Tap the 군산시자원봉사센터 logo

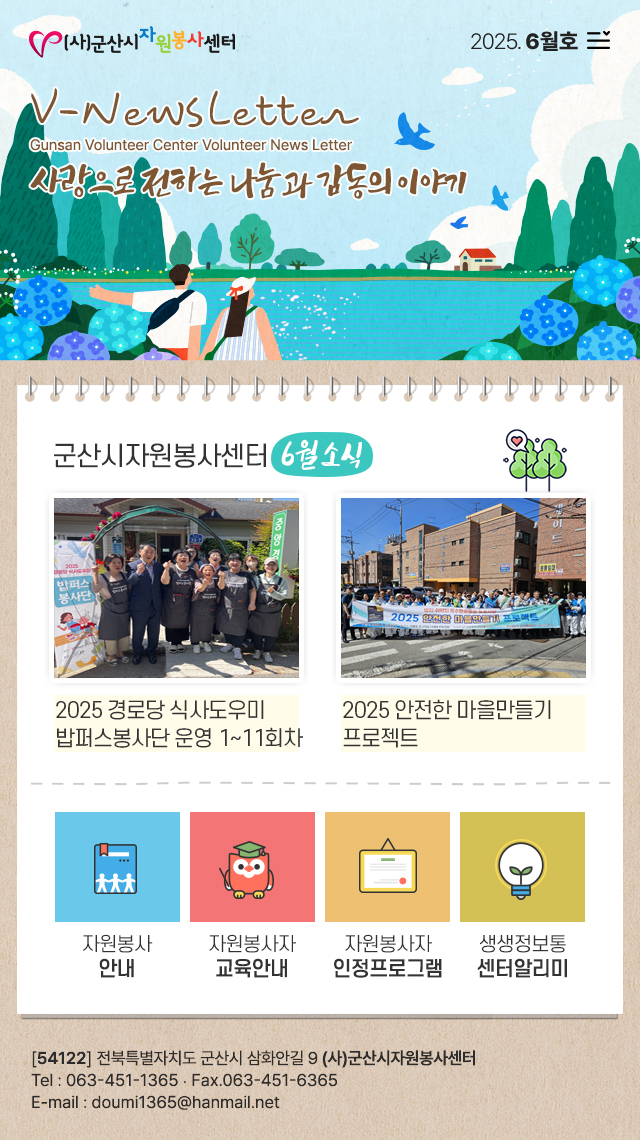pos(132,42)
